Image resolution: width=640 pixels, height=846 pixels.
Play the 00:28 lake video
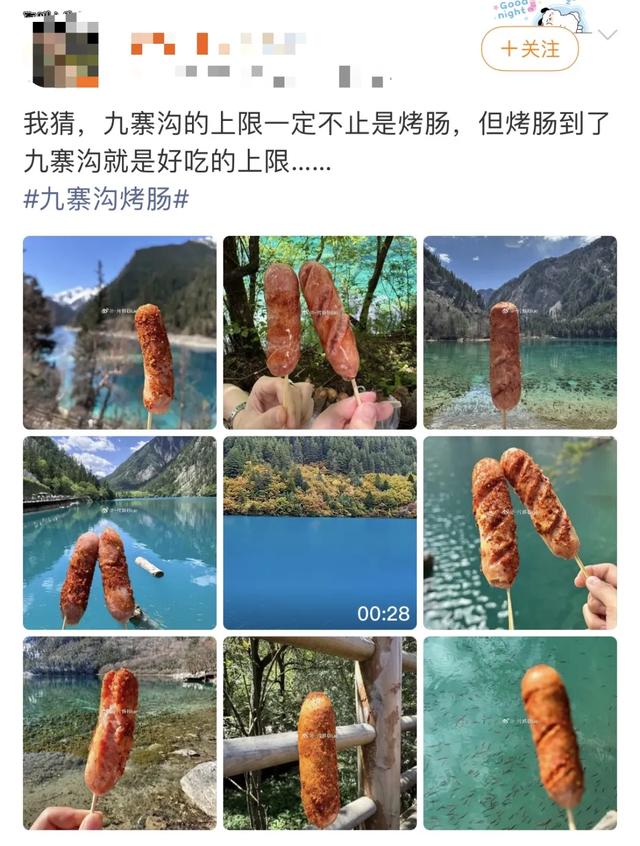pos(319,532)
